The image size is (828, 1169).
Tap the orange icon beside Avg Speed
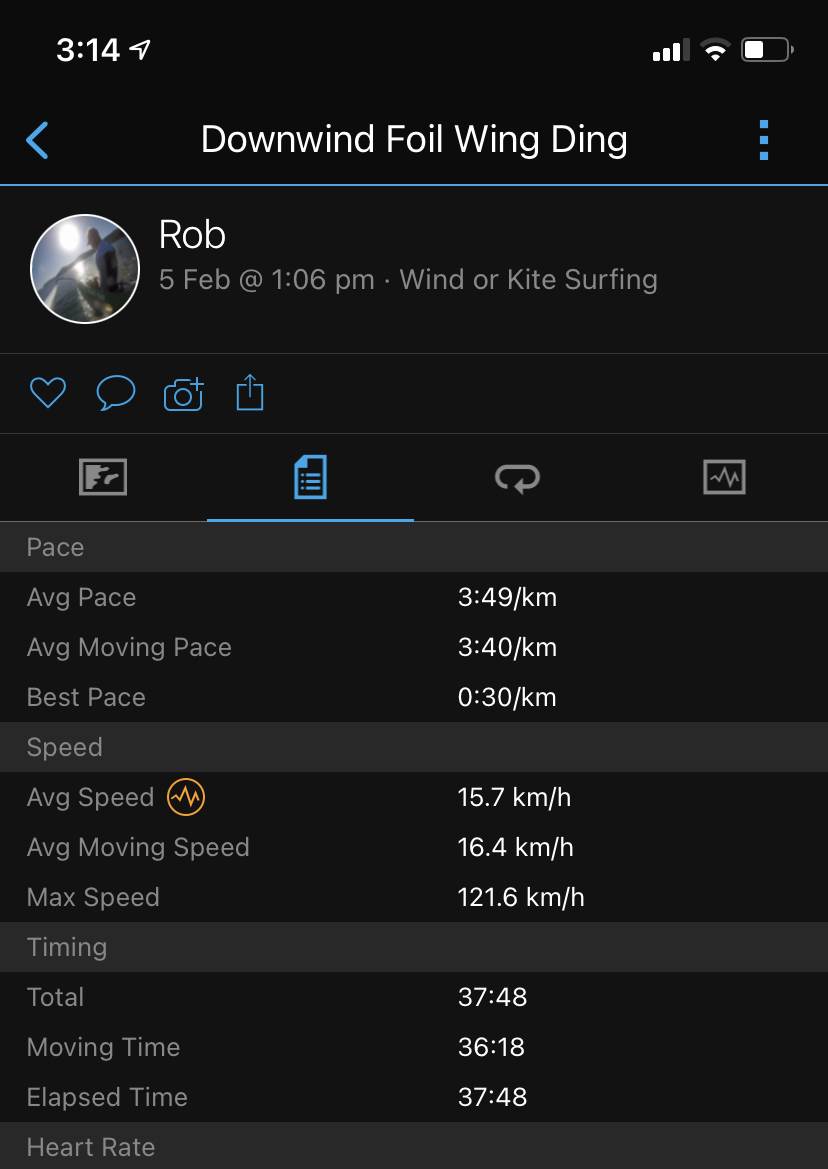186,797
